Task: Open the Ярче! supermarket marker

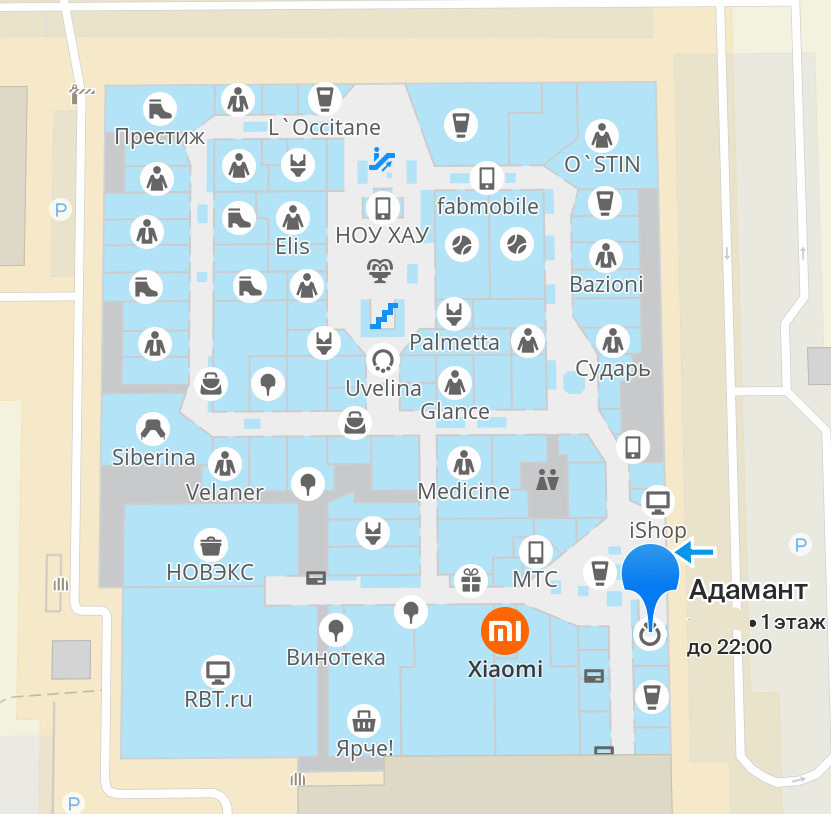Action: coord(365,719)
